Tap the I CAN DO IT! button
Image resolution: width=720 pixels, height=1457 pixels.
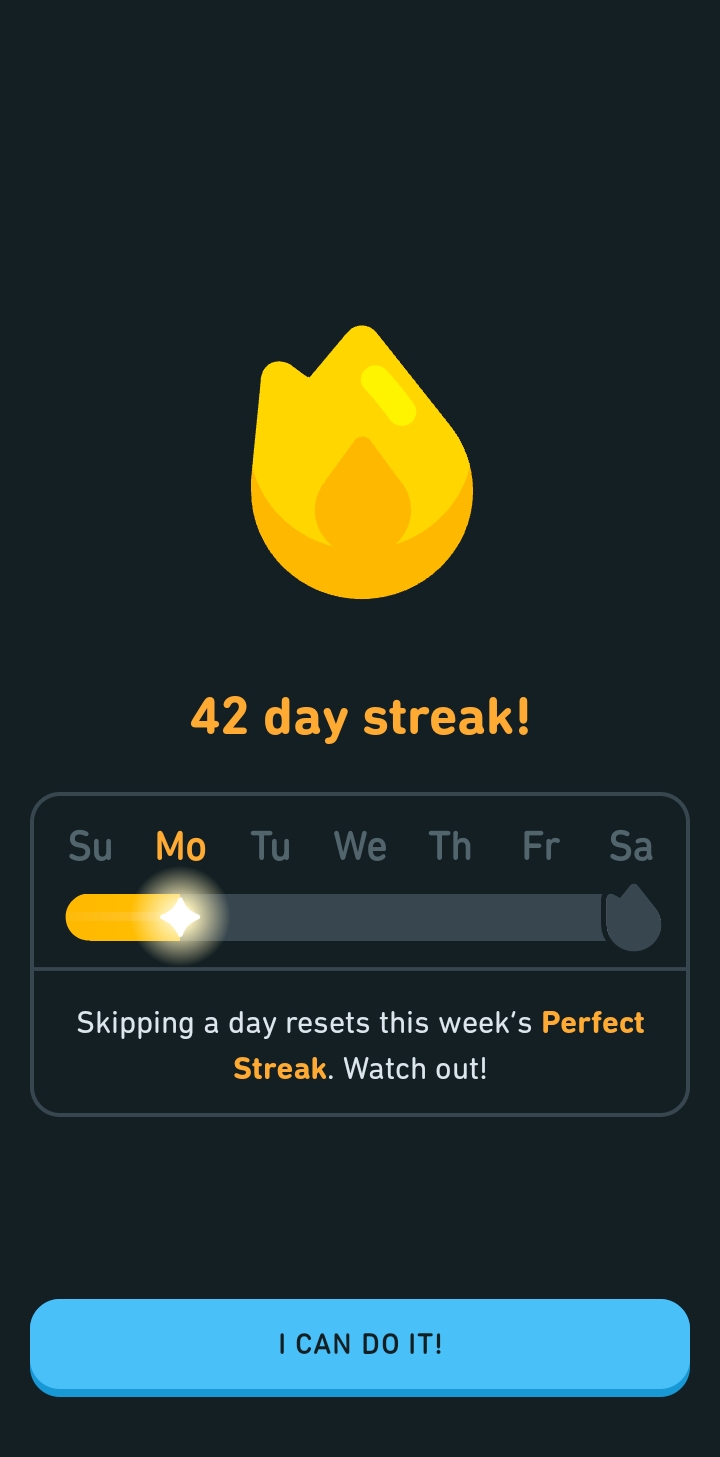(360, 1343)
